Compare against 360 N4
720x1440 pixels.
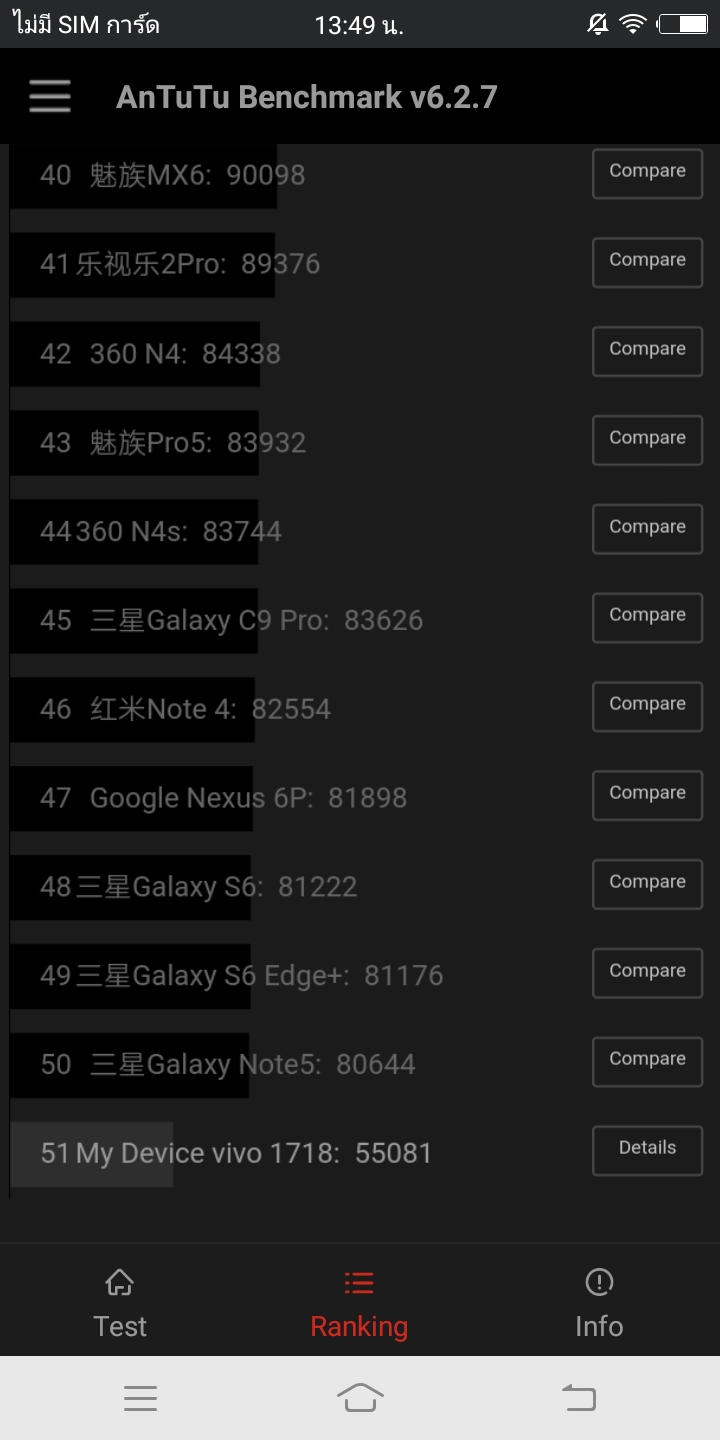647,352
